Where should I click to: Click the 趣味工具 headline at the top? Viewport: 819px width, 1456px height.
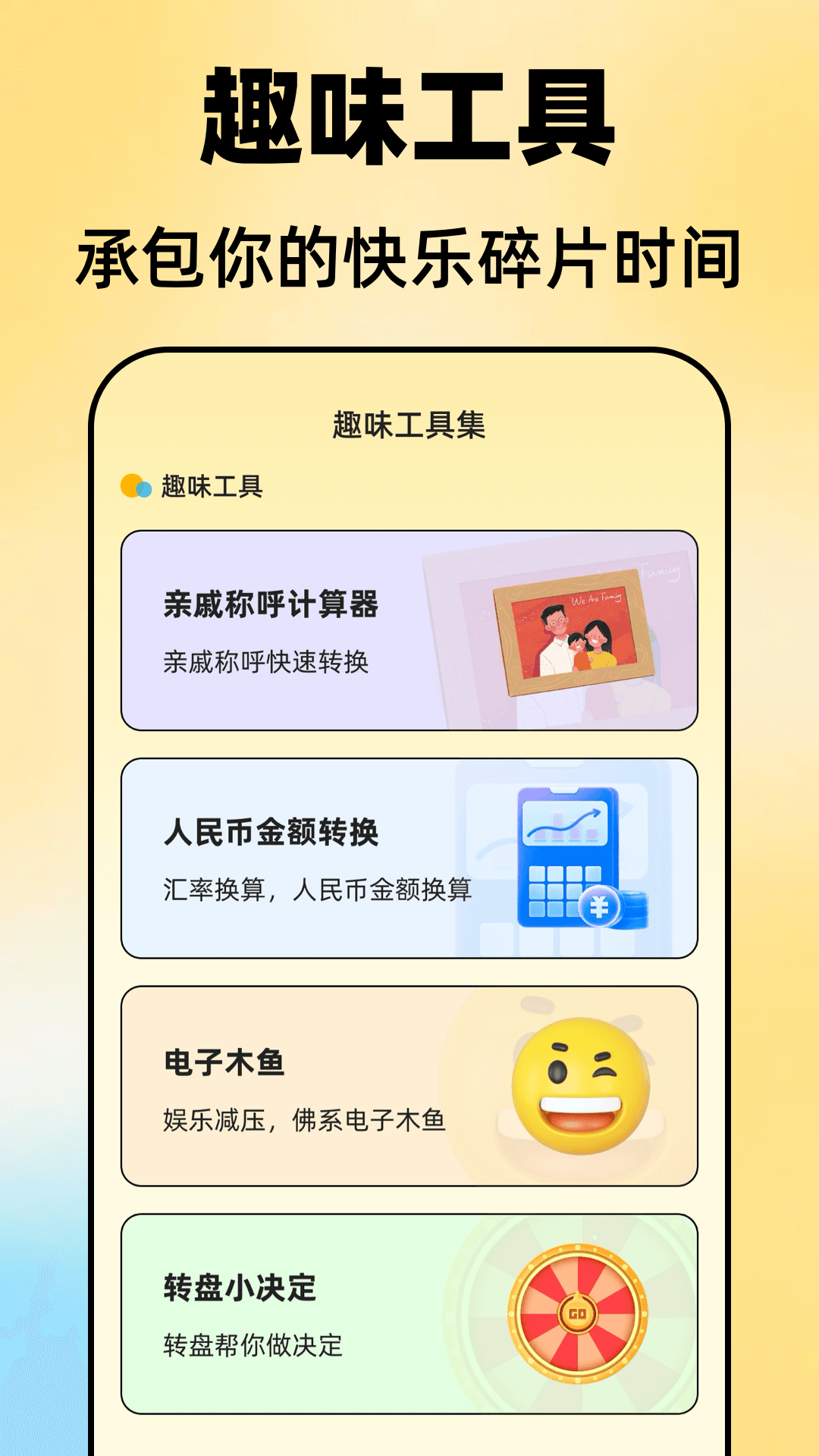click(x=409, y=114)
